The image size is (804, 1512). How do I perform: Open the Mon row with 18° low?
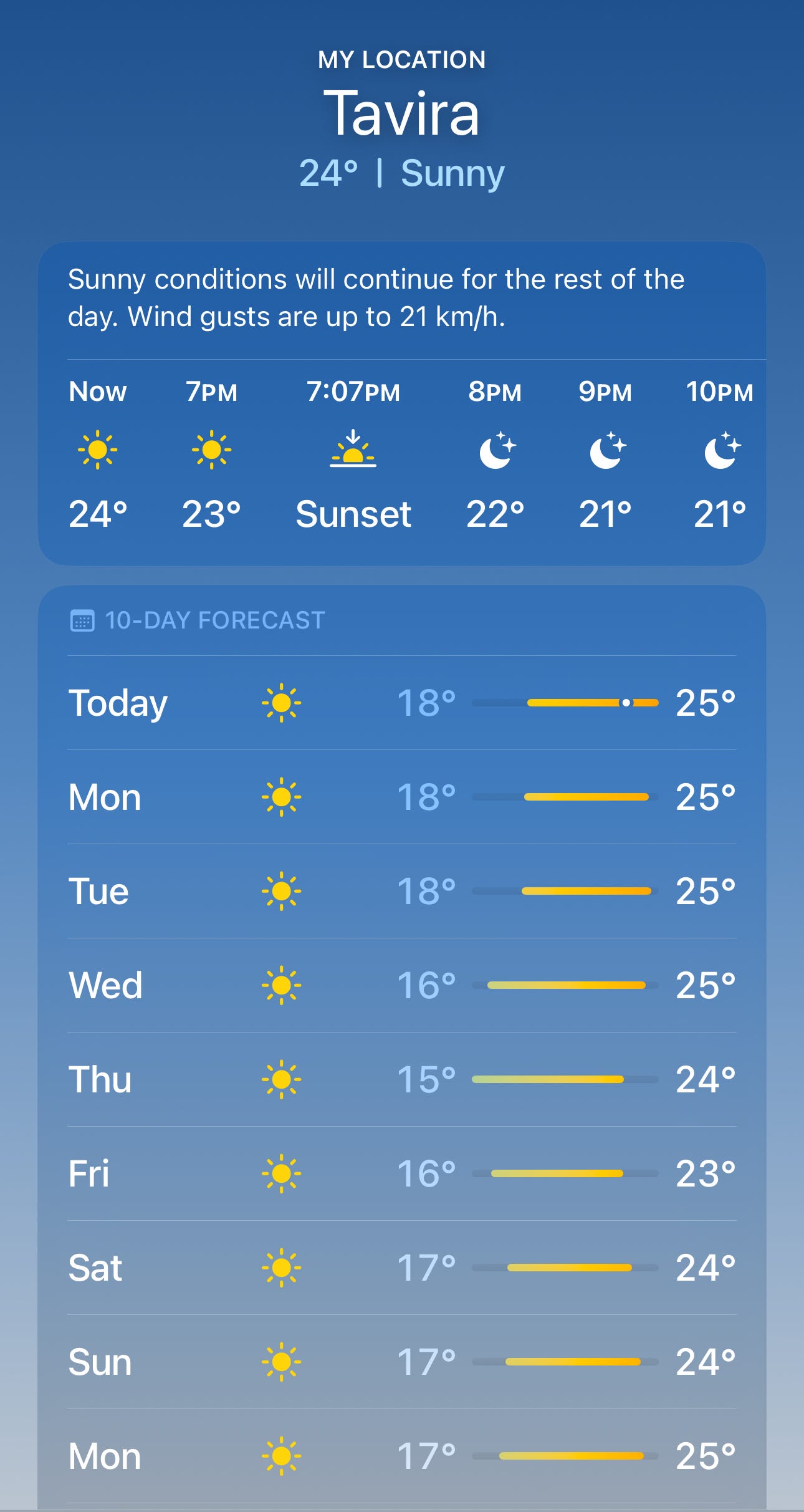pyautogui.click(x=401, y=797)
